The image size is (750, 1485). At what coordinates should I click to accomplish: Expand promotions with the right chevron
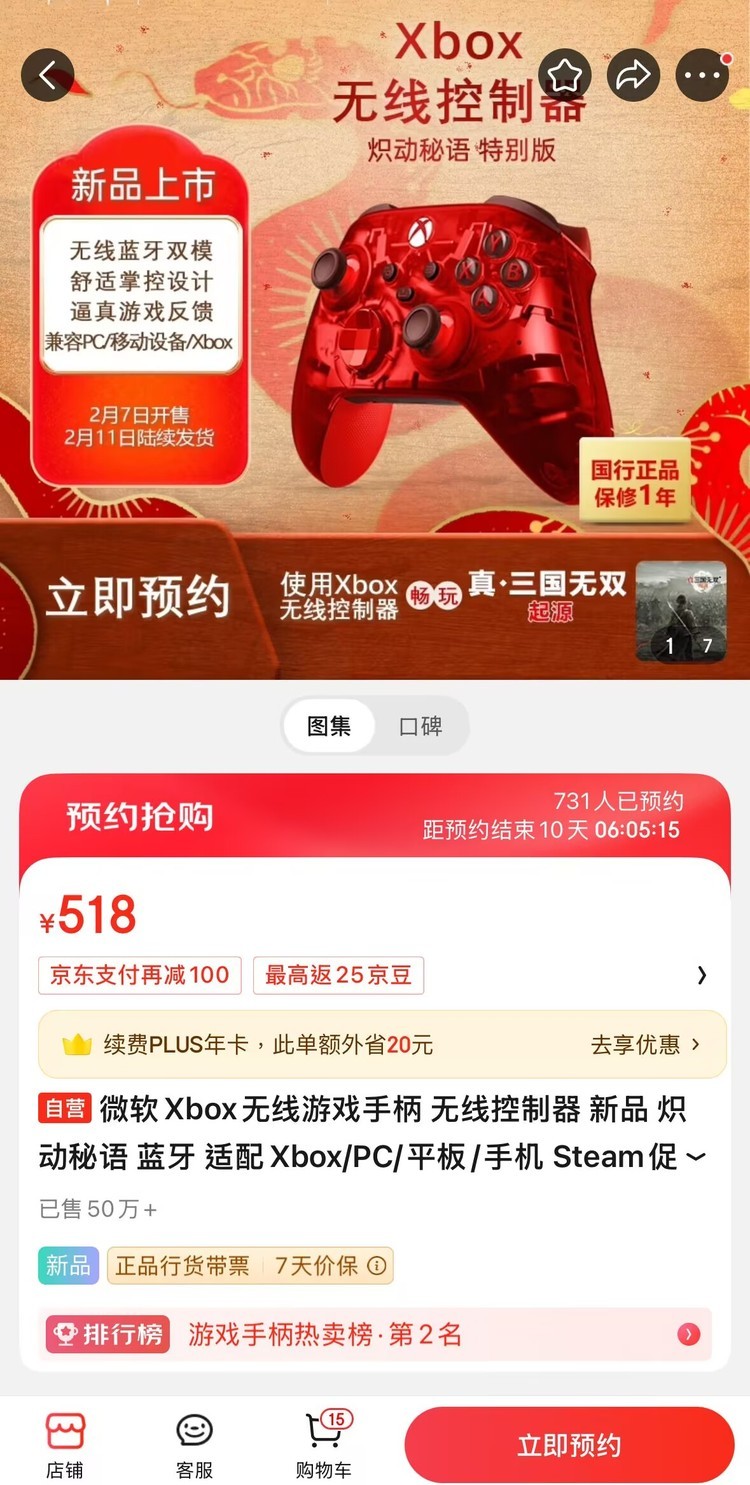[702, 975]
